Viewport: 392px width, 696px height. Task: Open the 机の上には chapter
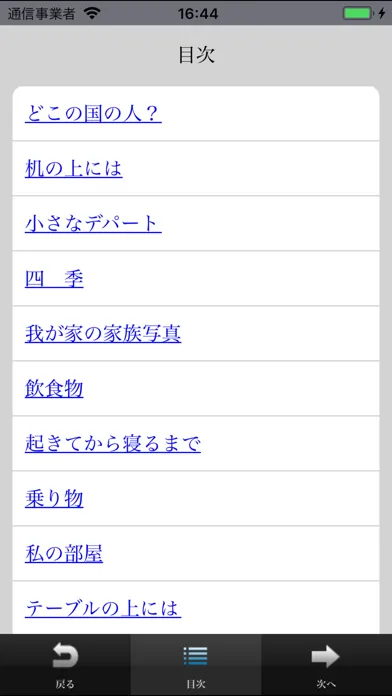coord(74,169)
